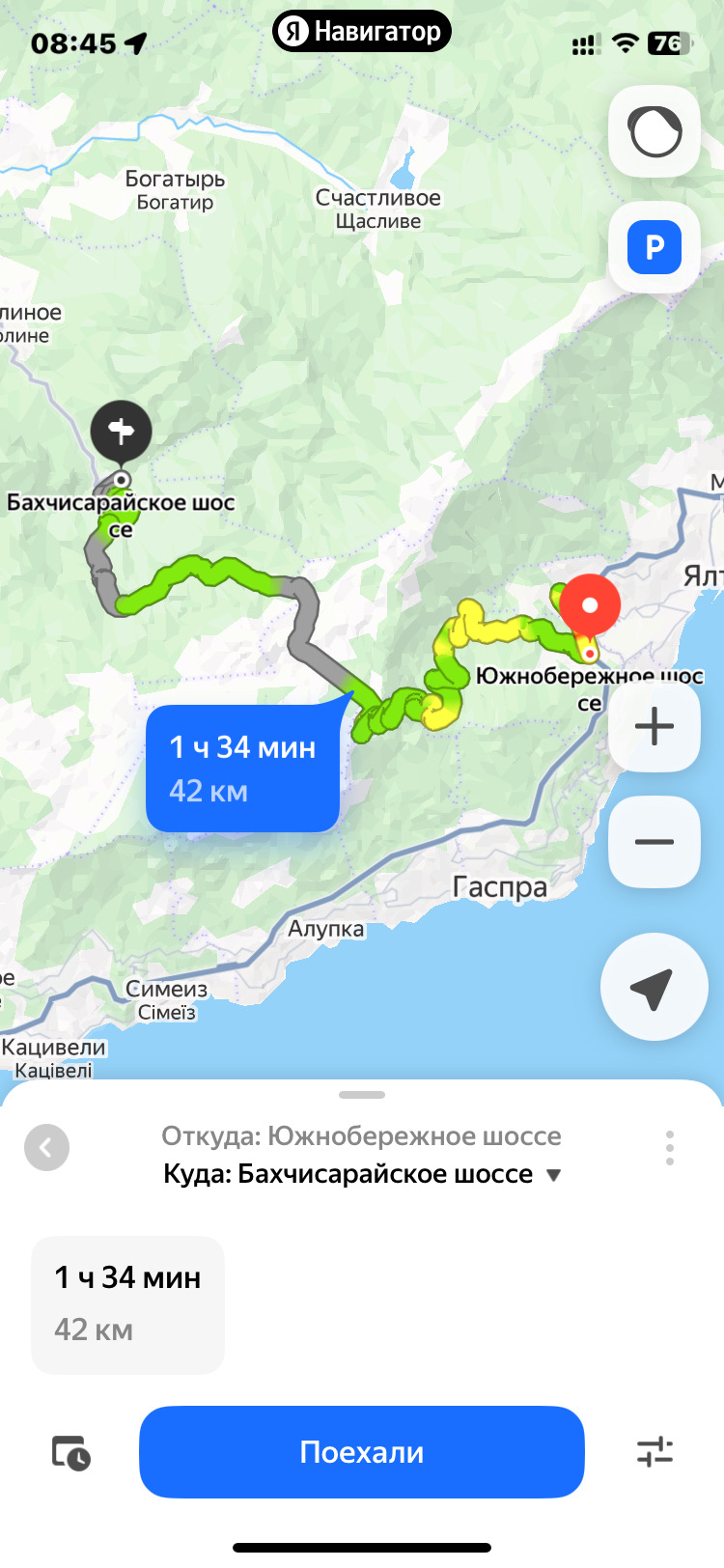Tap the blue 1 ч 34 мин route balloon
The height and width of the screenshot is (1568, 724).
click(x=243, y=769)
